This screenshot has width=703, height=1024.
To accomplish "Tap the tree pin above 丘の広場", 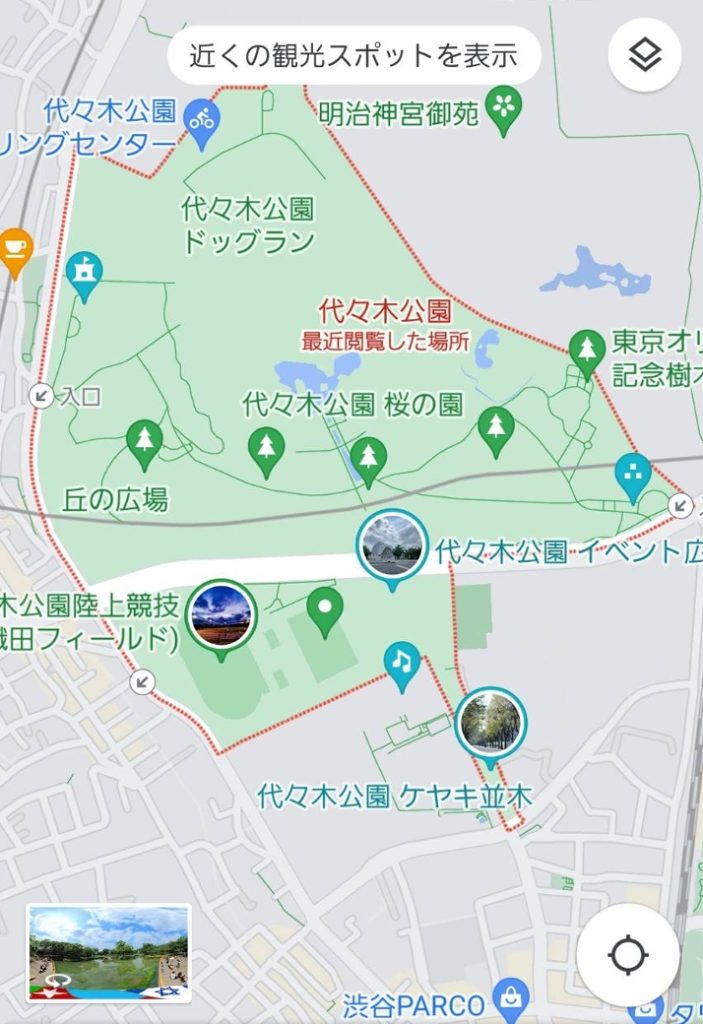I will tap(144, 441).
